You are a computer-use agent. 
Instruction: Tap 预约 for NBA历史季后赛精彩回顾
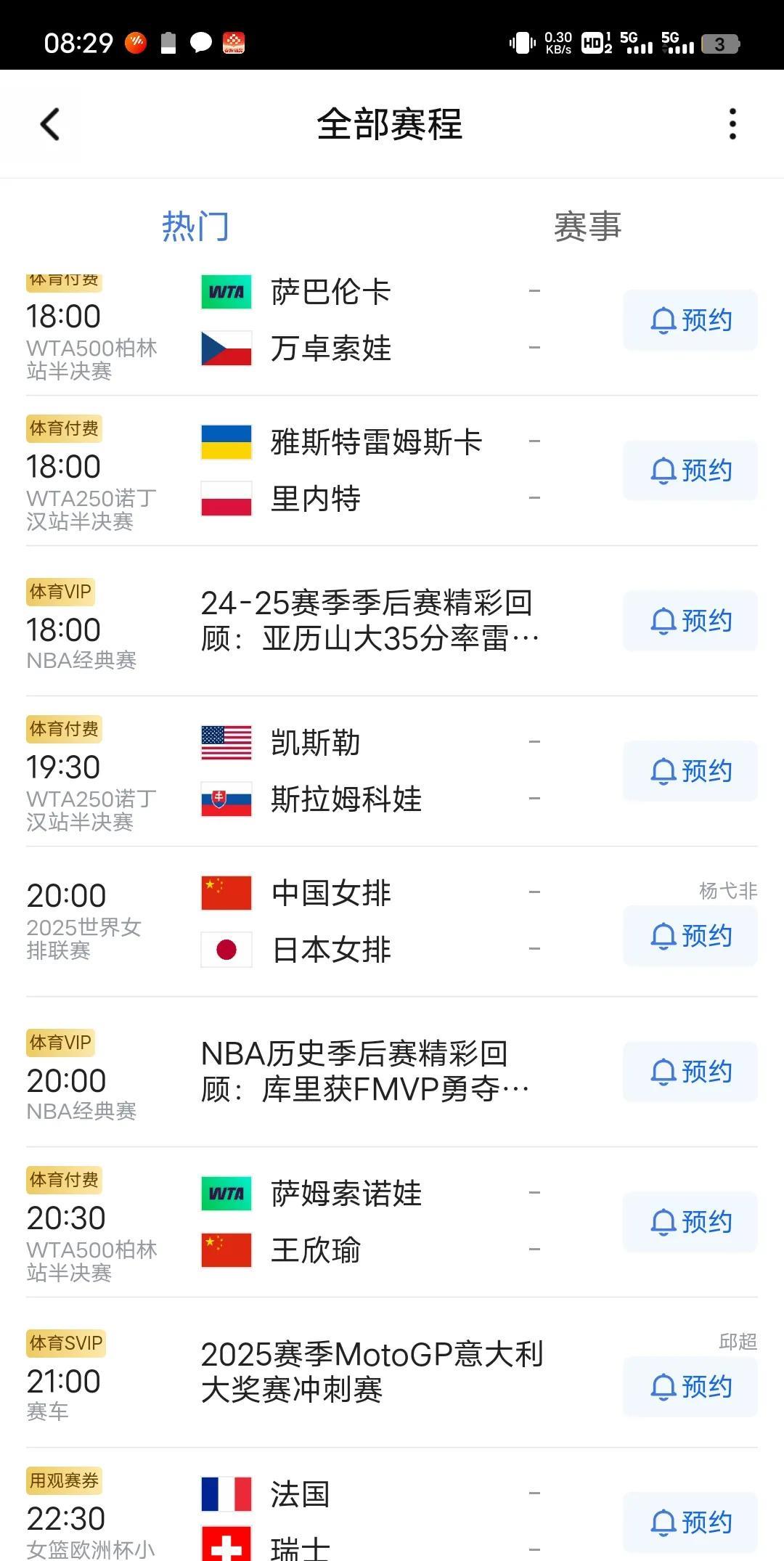(690, 1072)
